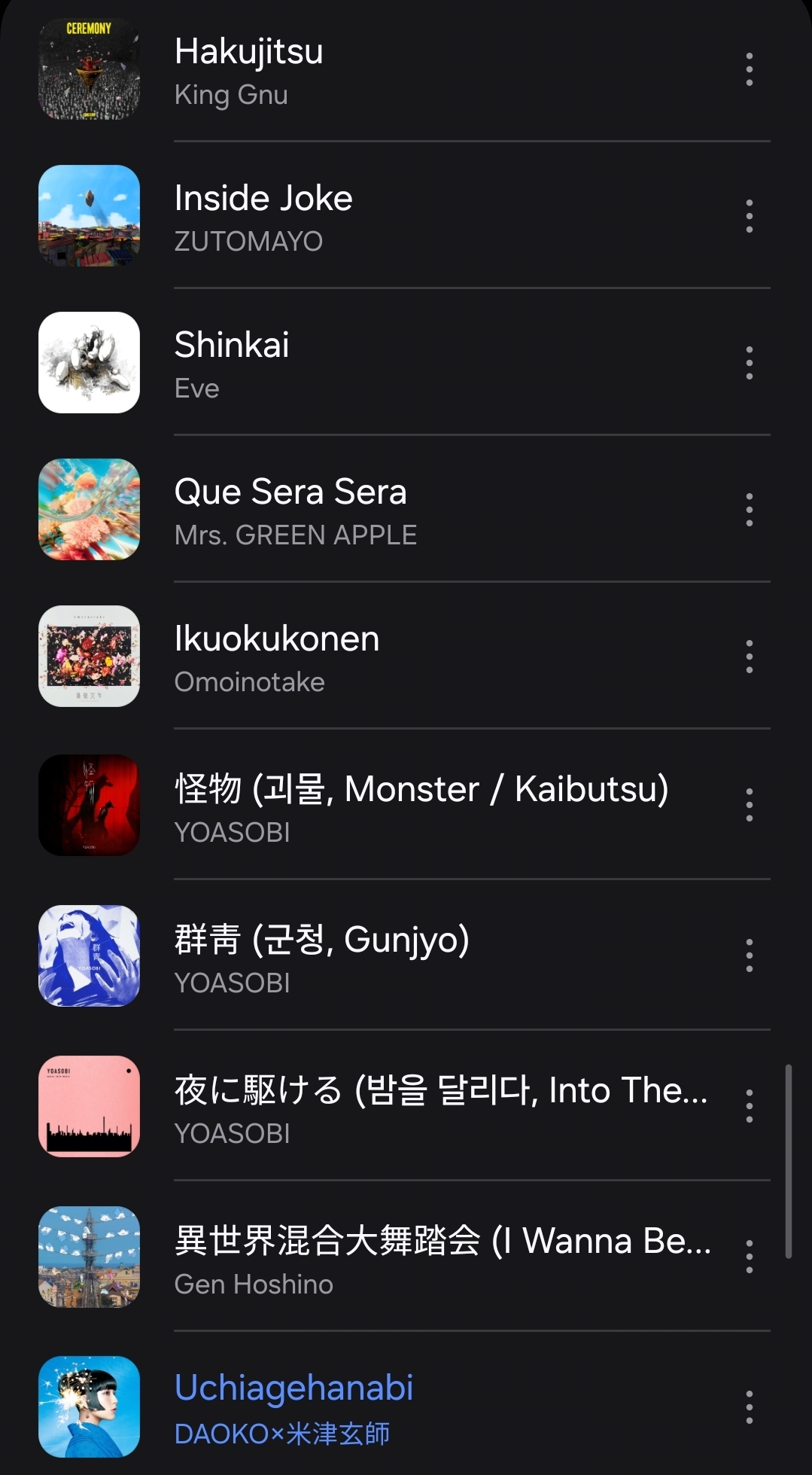Open more options for Ikuokukonen
This screenshot has height=1475, width=812.
click(749, 657)
